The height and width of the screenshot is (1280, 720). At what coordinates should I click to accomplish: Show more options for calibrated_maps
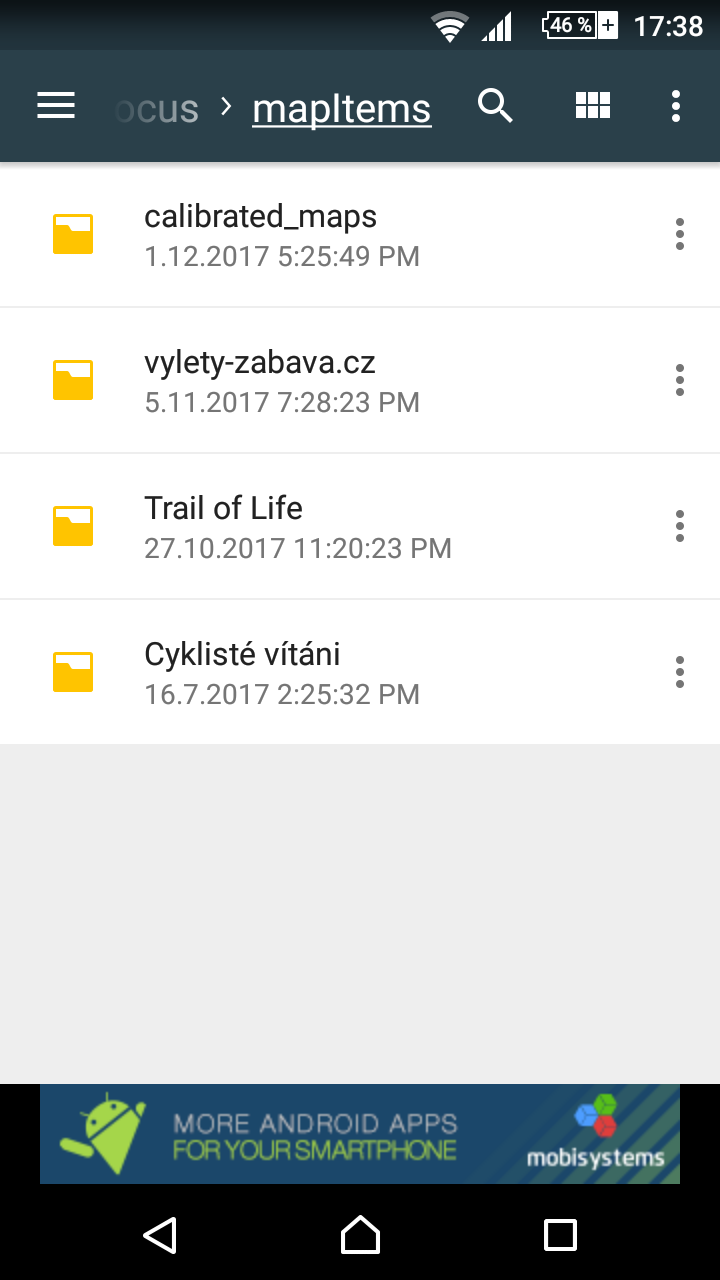point(680,234)
